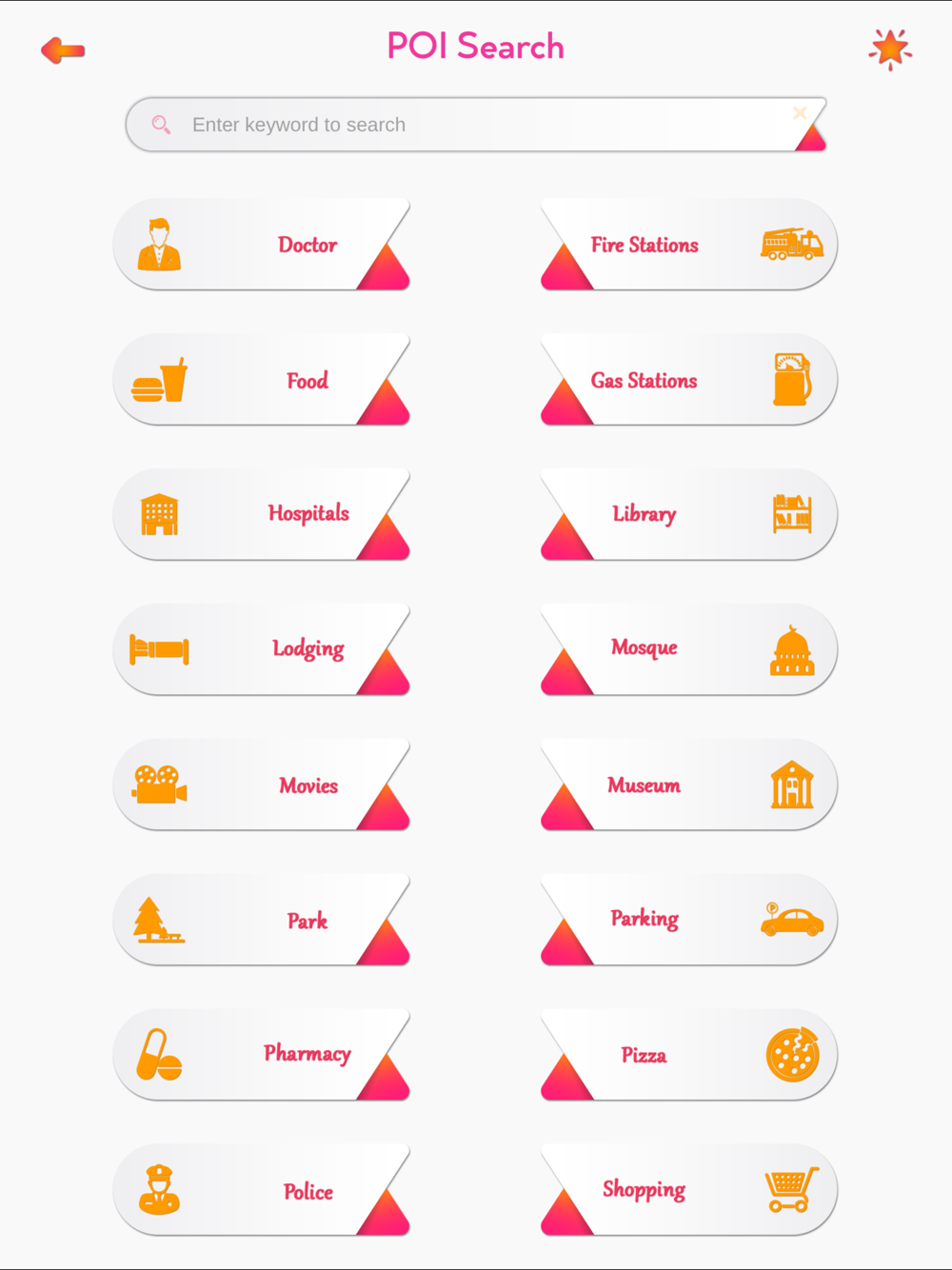Select Lodging

(x=262, y=650)
